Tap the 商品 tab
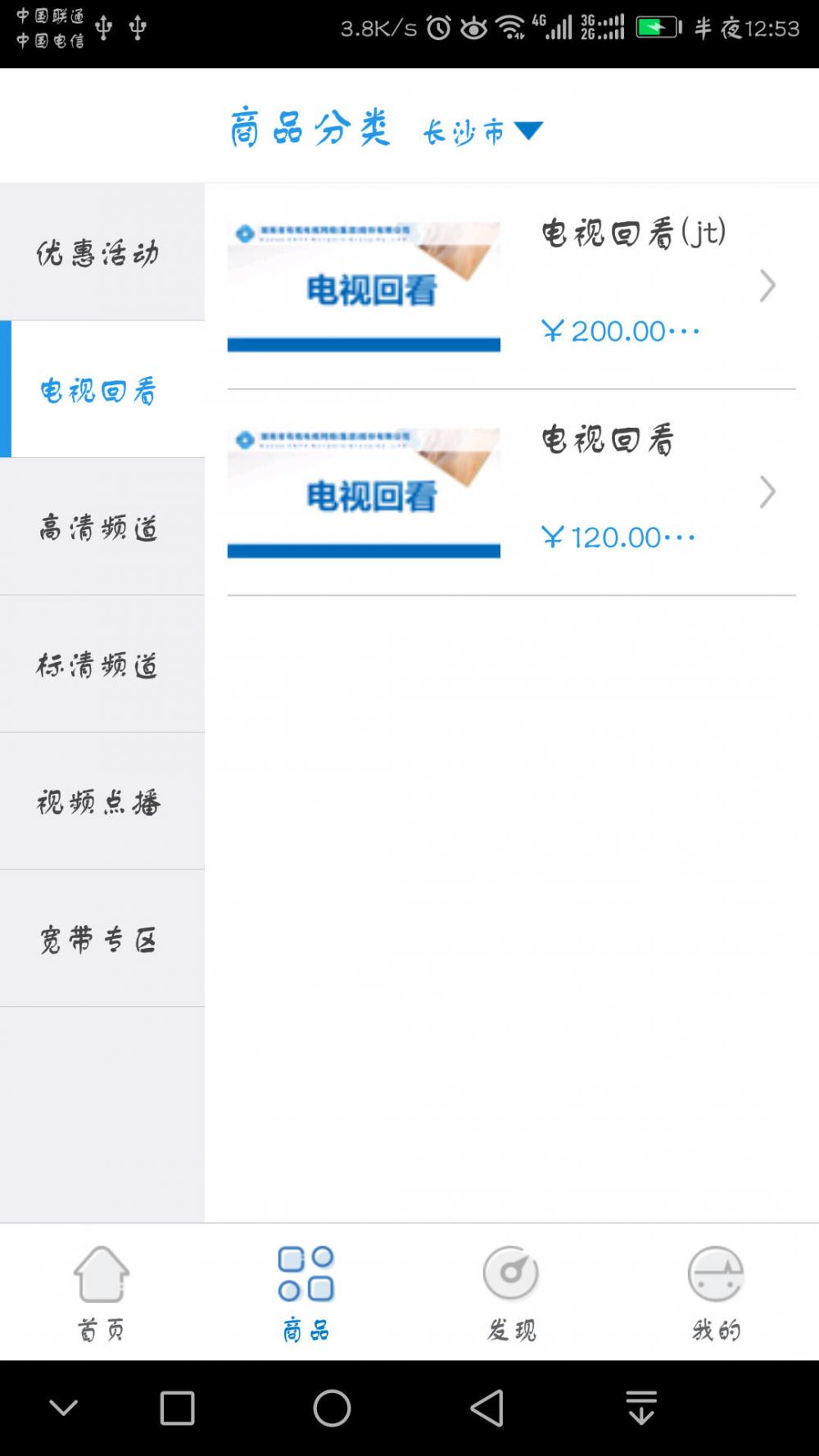This screenshot has height=1456, width=819. tap(306, 1292)
